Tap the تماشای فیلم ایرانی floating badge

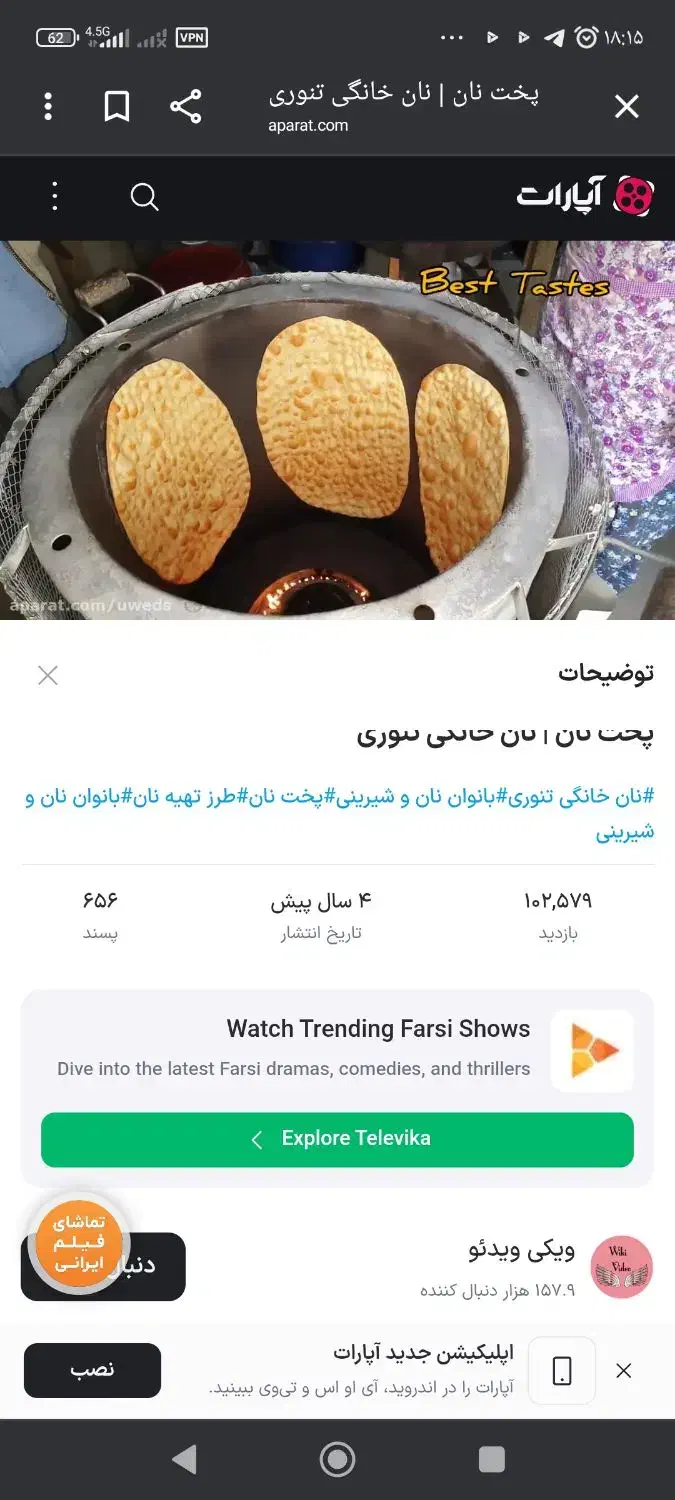point(78,1242)
